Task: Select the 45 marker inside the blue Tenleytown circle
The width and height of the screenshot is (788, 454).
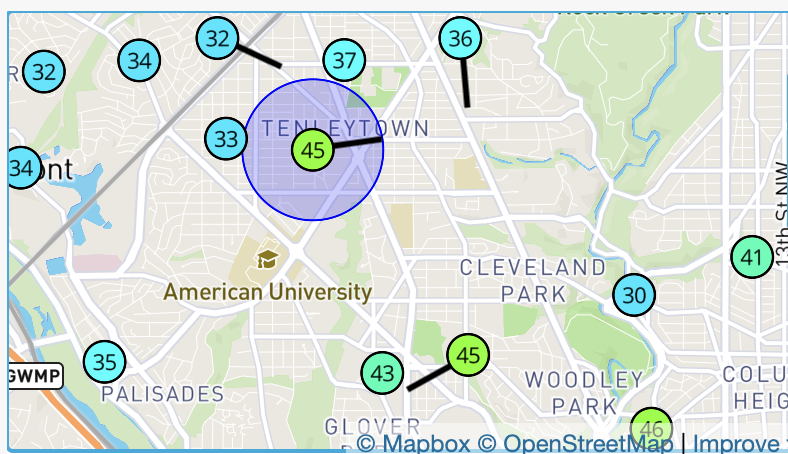Action: click(x=312, y=150)
